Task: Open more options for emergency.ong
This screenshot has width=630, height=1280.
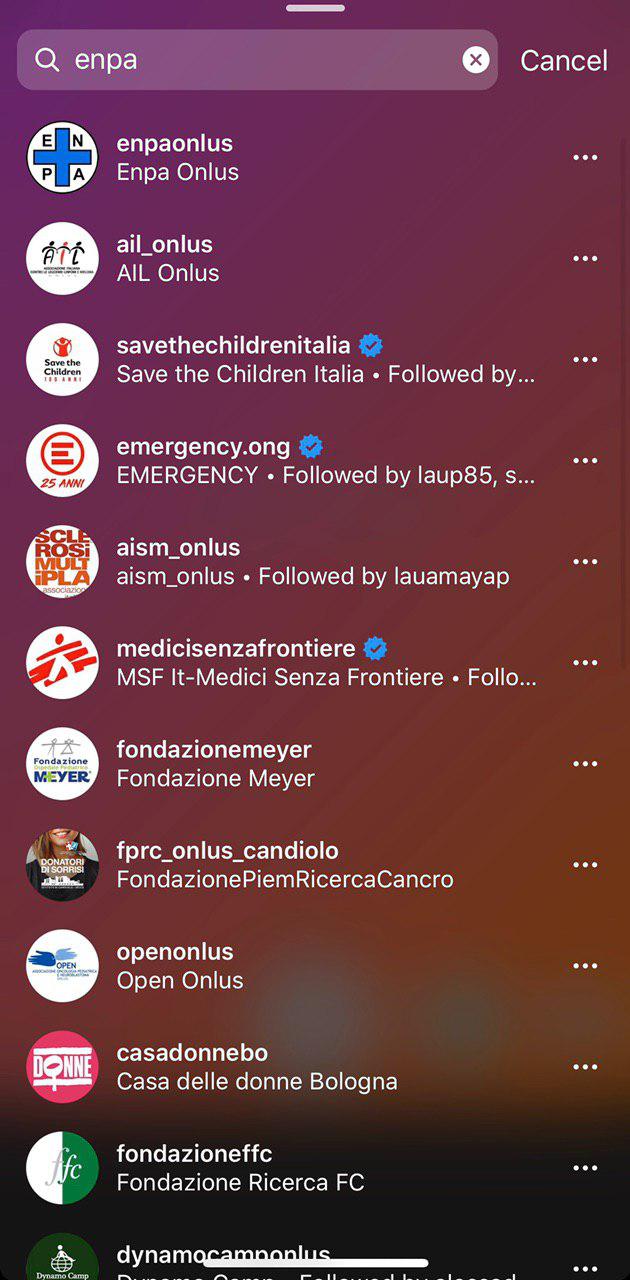Action: tap(585, 461)
